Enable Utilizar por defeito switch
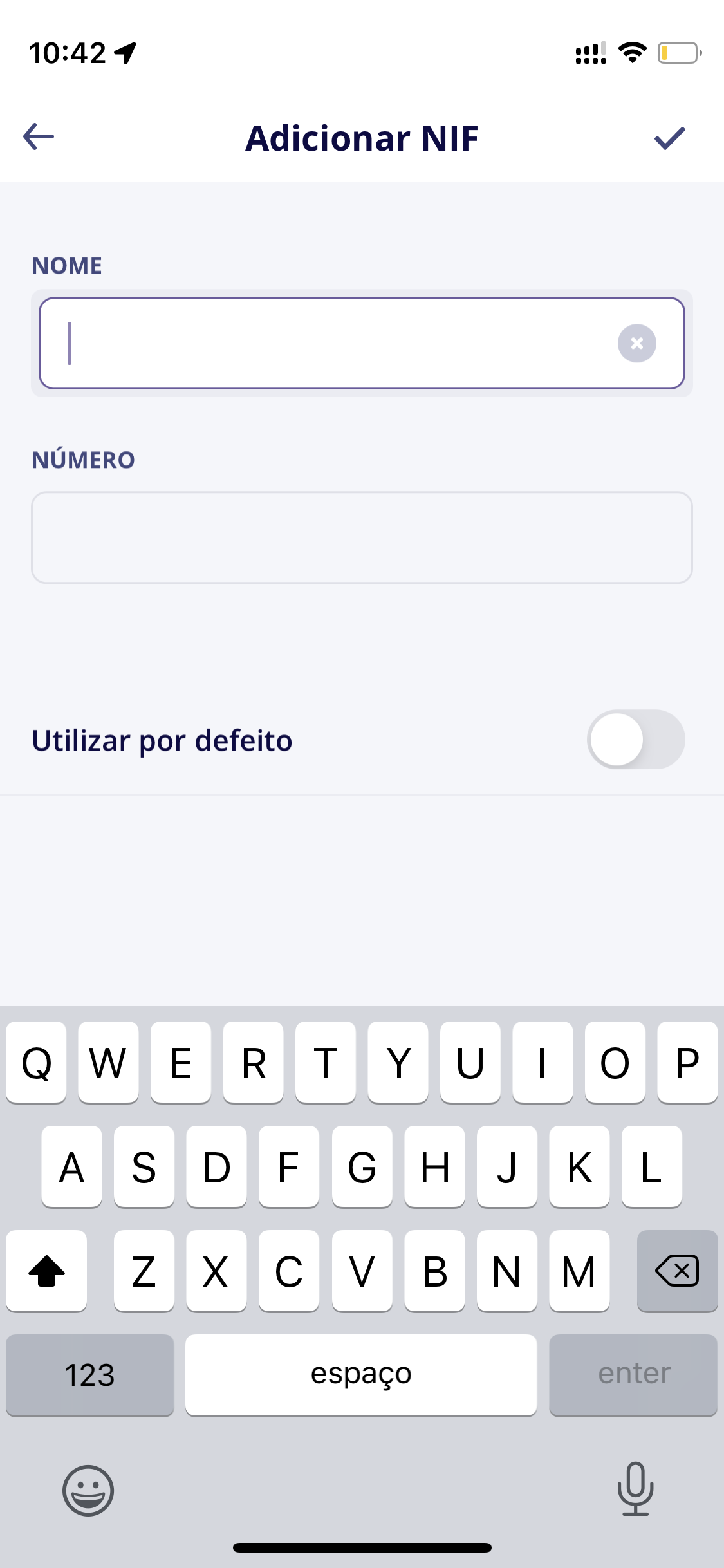Image resolution: width=724 pixels, height=1568 pixels. click(x=636, y=740)
